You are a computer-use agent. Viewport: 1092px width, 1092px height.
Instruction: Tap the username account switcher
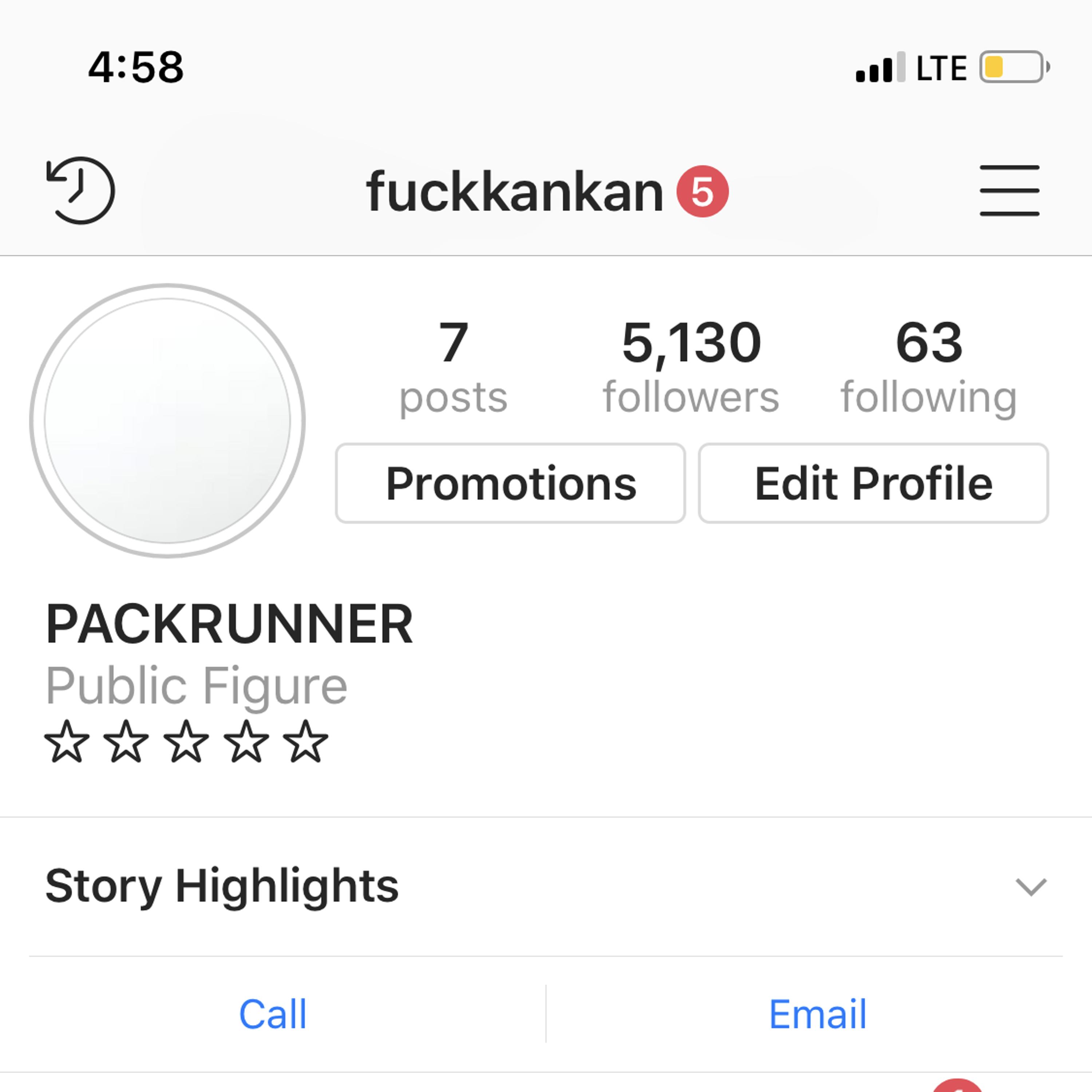pos(514,192)
